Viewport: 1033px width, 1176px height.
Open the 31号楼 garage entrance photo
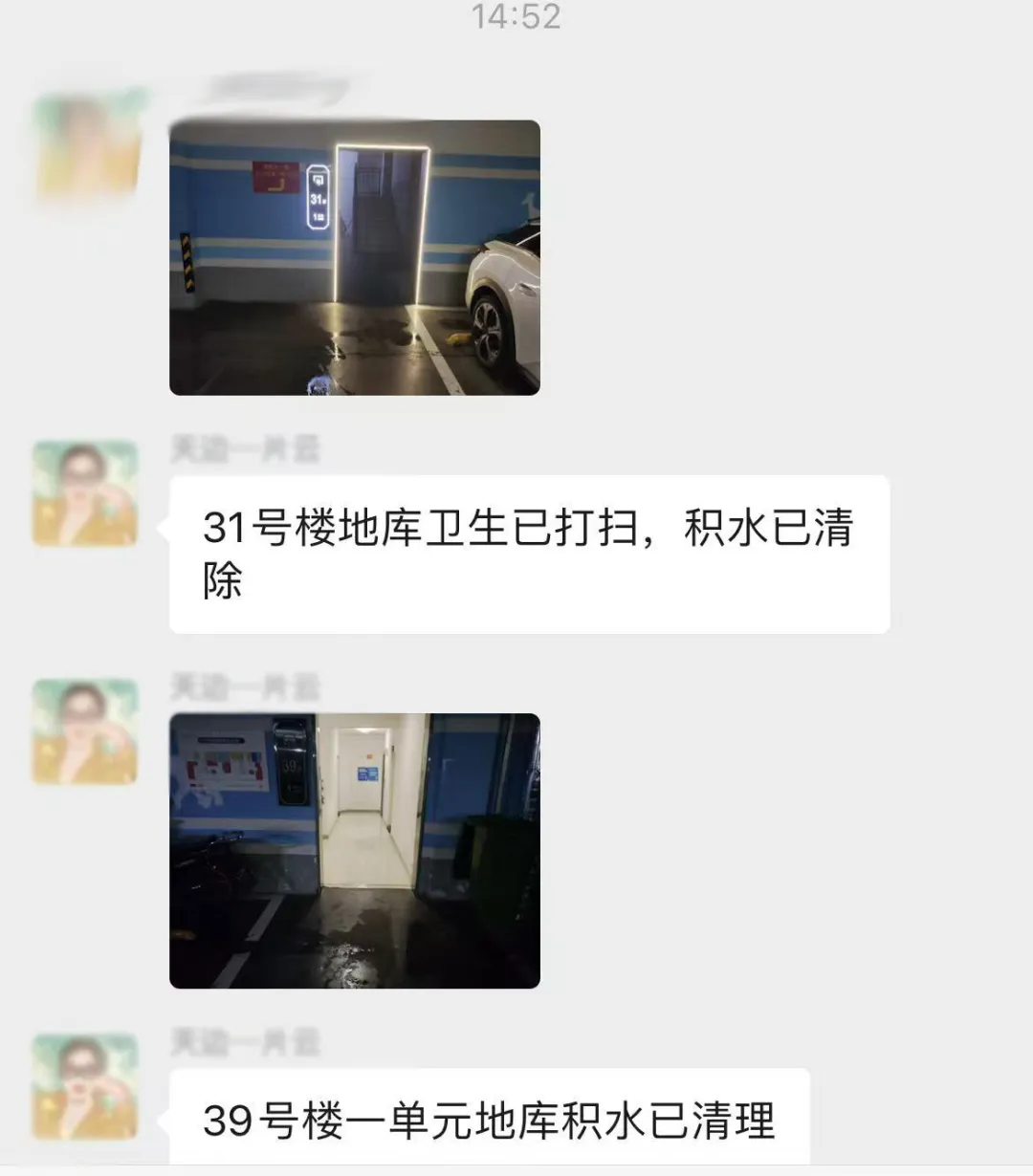tap(354, 257)
